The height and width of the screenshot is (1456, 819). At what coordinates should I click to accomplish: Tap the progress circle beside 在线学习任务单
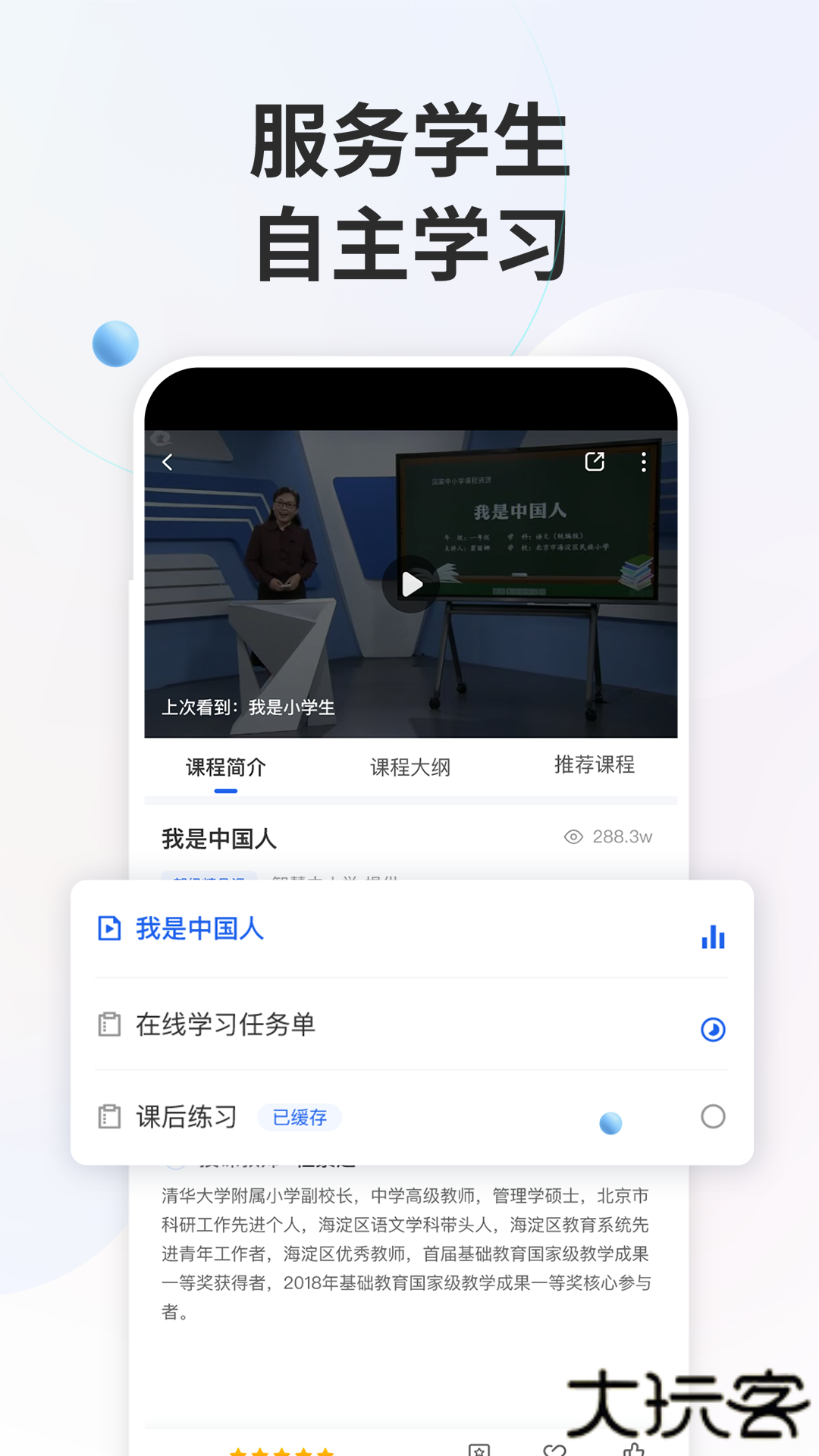711,1030
